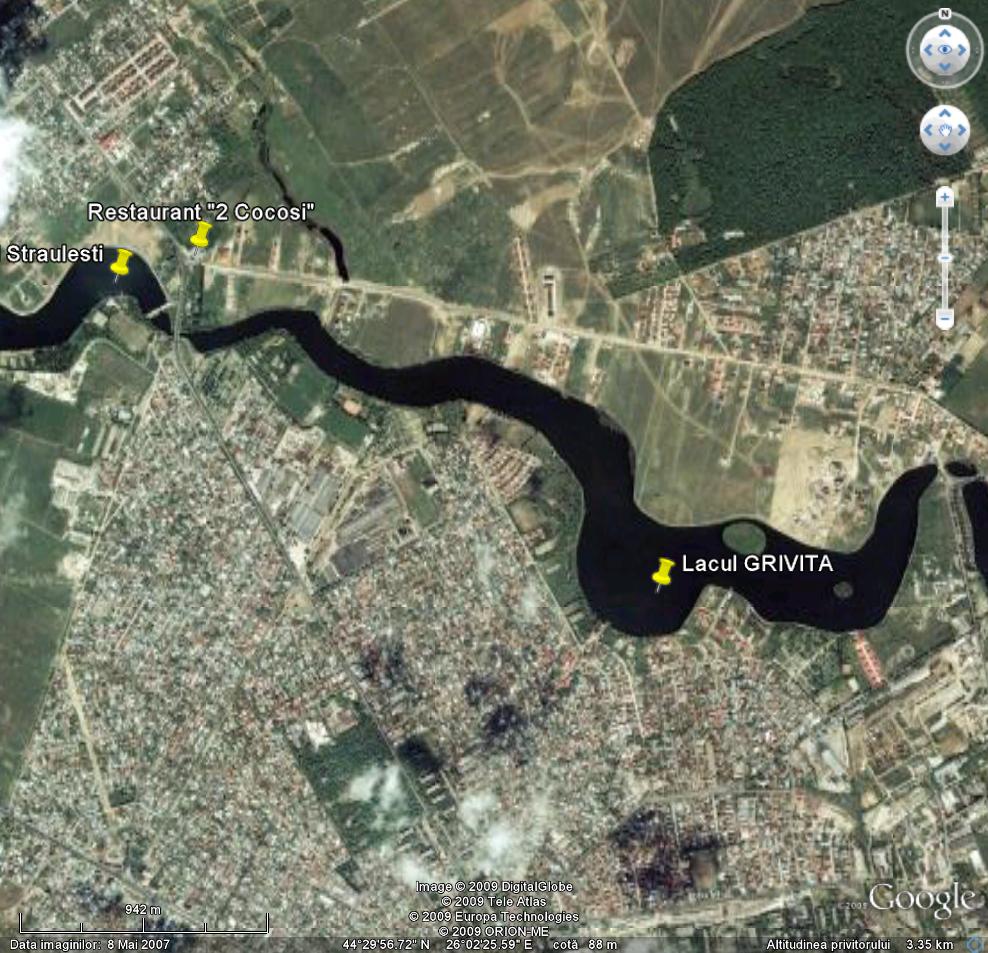The width and height of the screenshot is (988, 953).
Task: Rotate view left with the look joystick
Action: (926, 49)
